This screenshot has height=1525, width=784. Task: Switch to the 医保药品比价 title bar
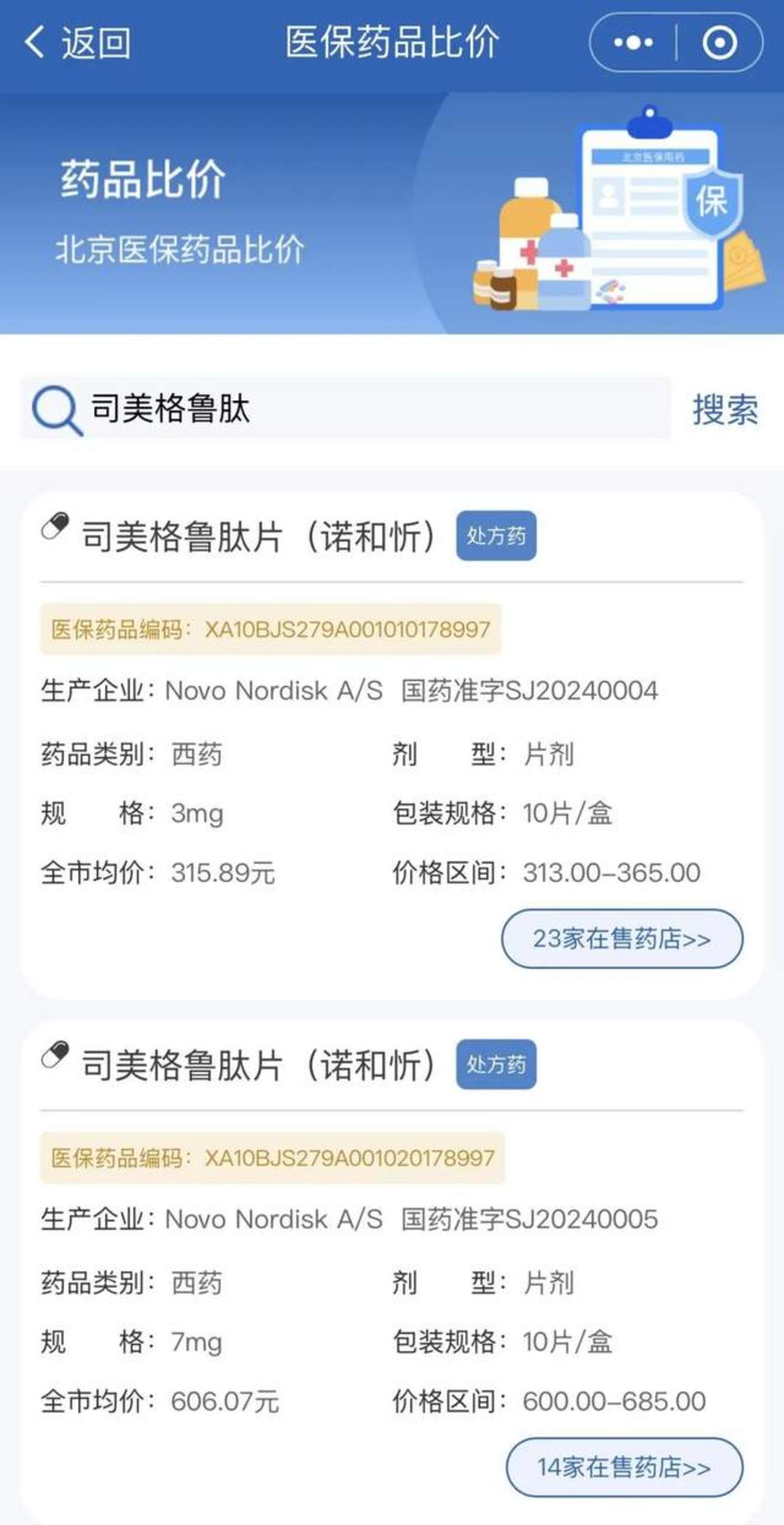(x=392, y=40)
